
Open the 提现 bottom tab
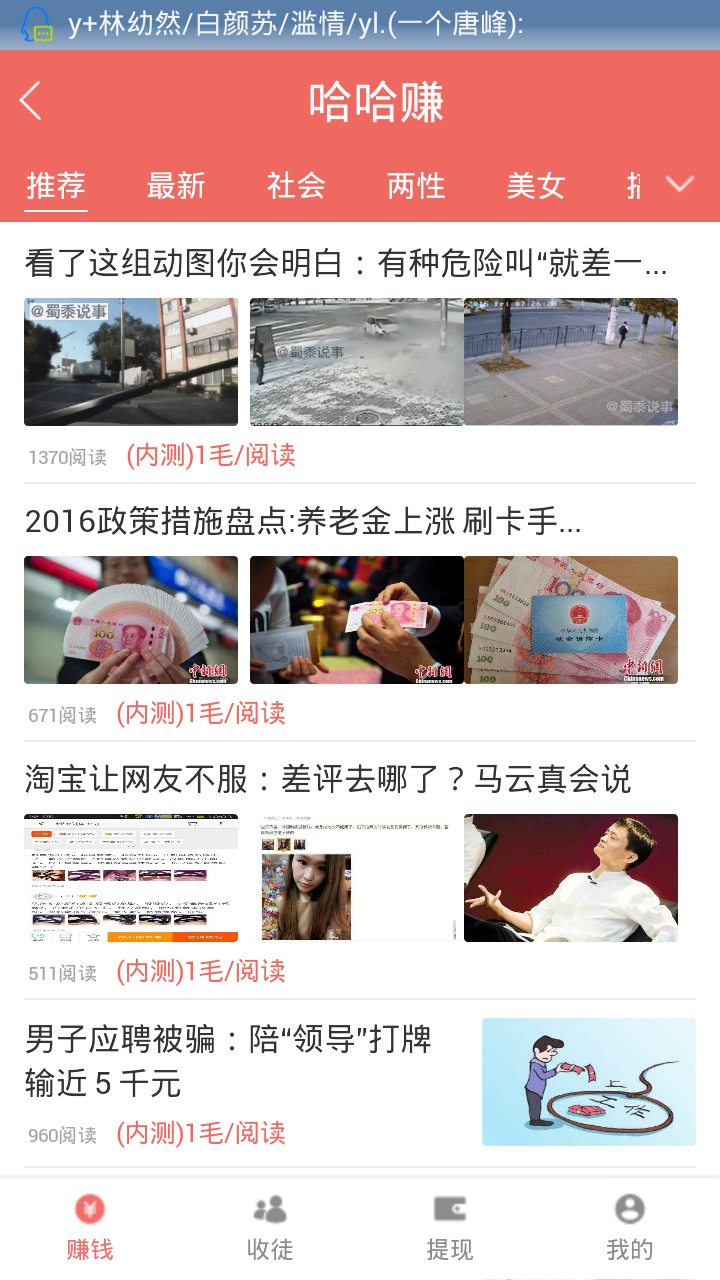[x=450, y=1228]
